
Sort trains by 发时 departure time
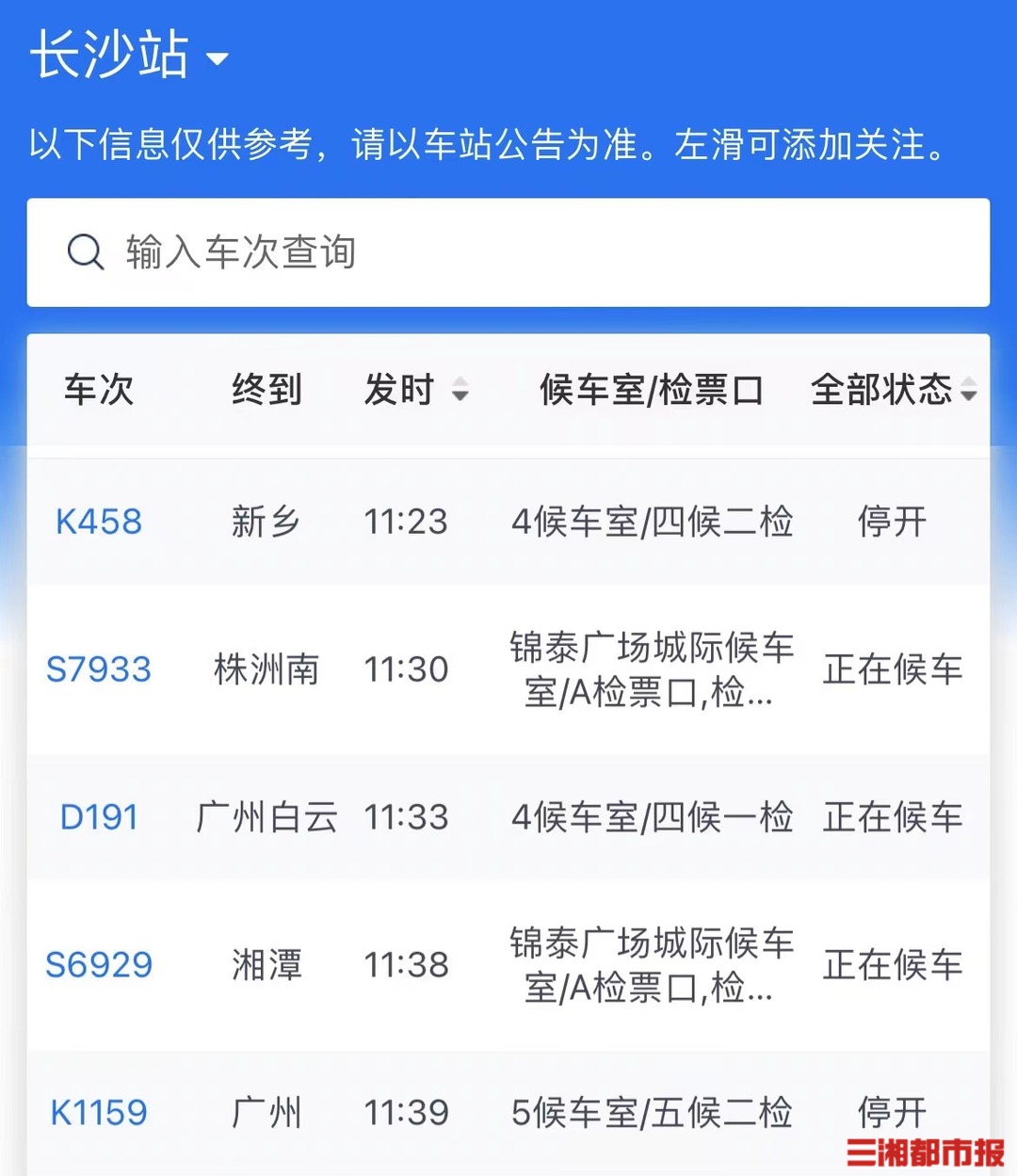click(415, 389)
